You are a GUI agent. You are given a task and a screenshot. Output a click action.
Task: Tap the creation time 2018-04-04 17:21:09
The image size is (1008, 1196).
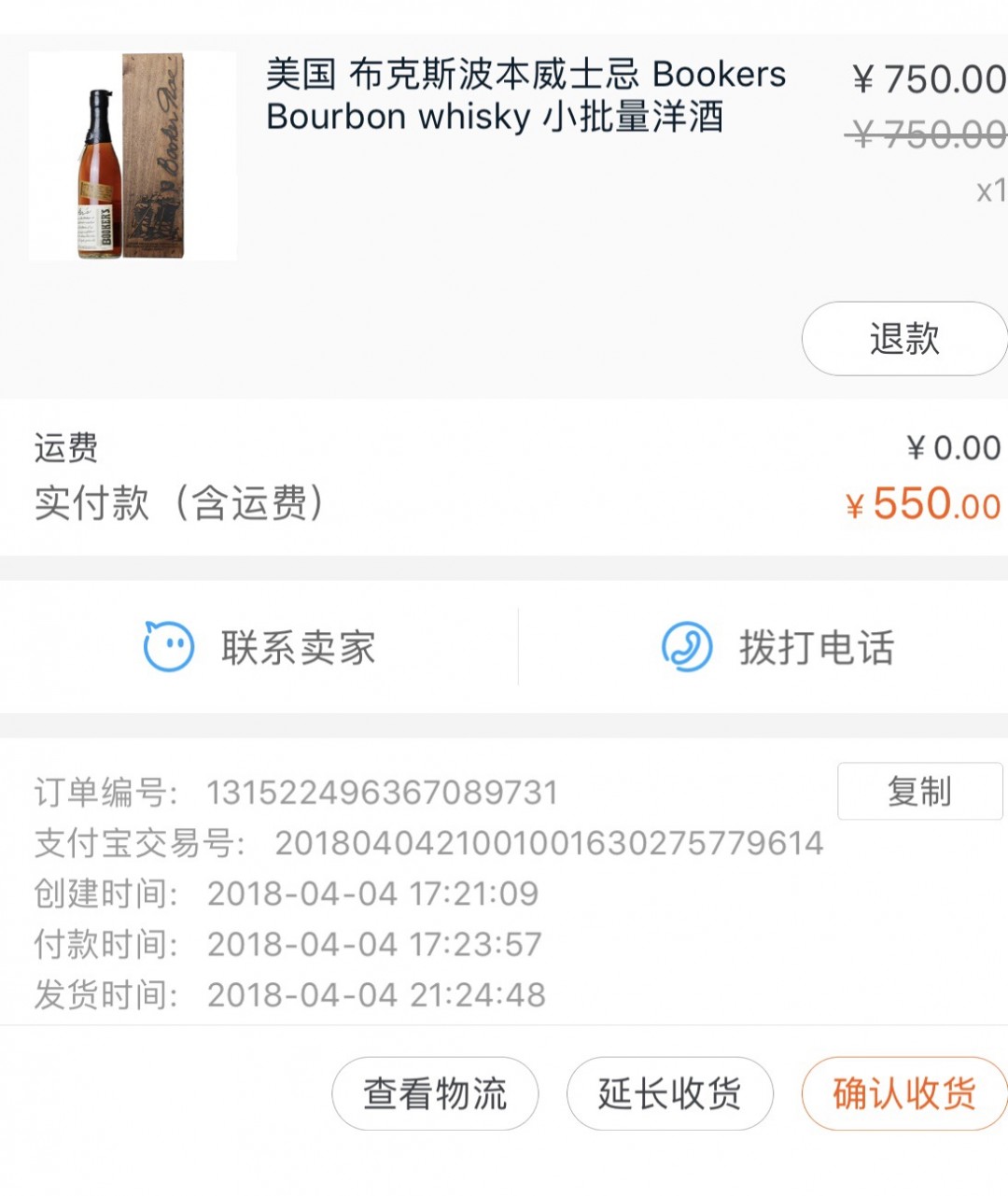tap(373, 893)
